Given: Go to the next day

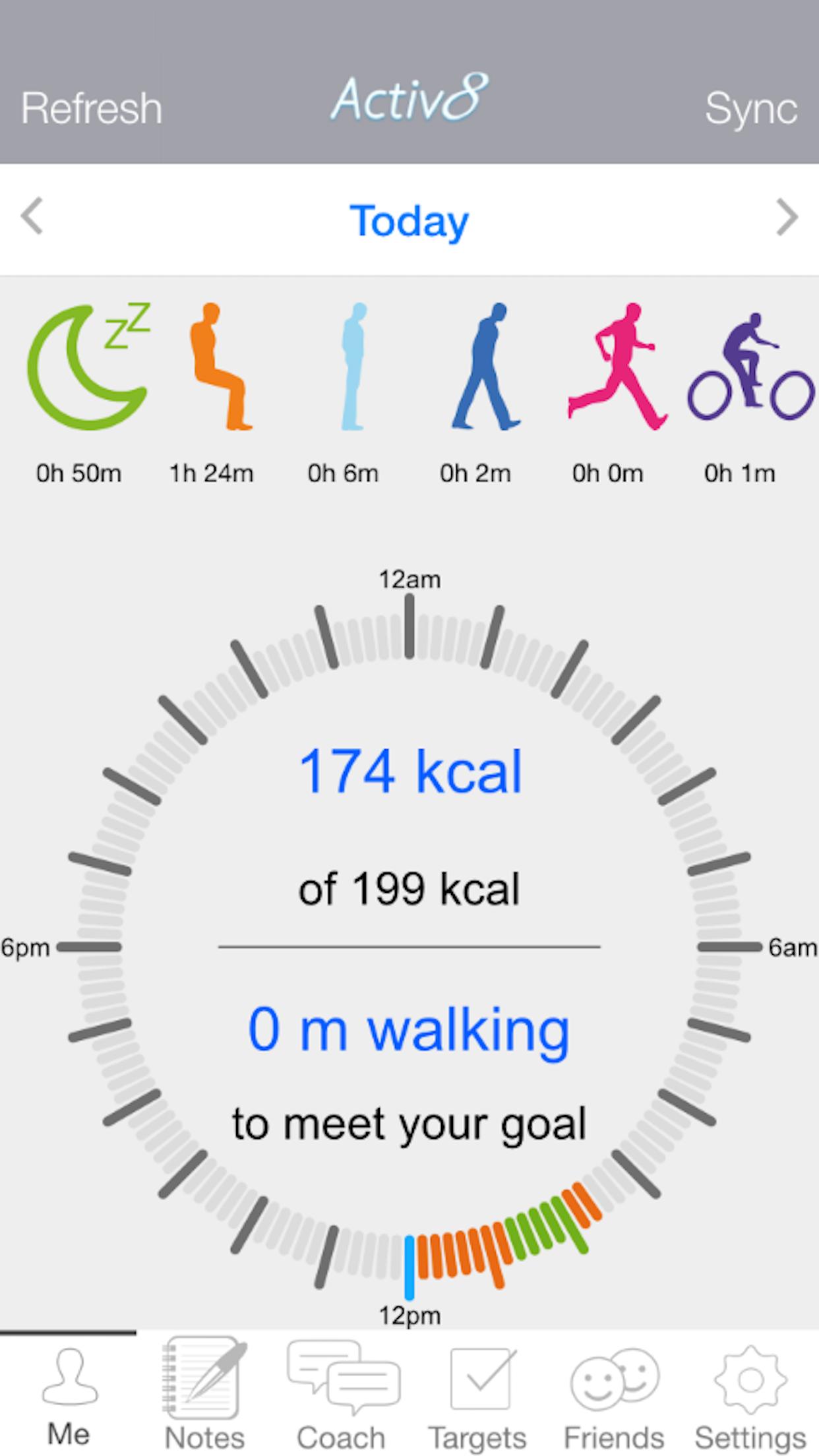Looking at the screenshot, I should click(x=787, y=216).
